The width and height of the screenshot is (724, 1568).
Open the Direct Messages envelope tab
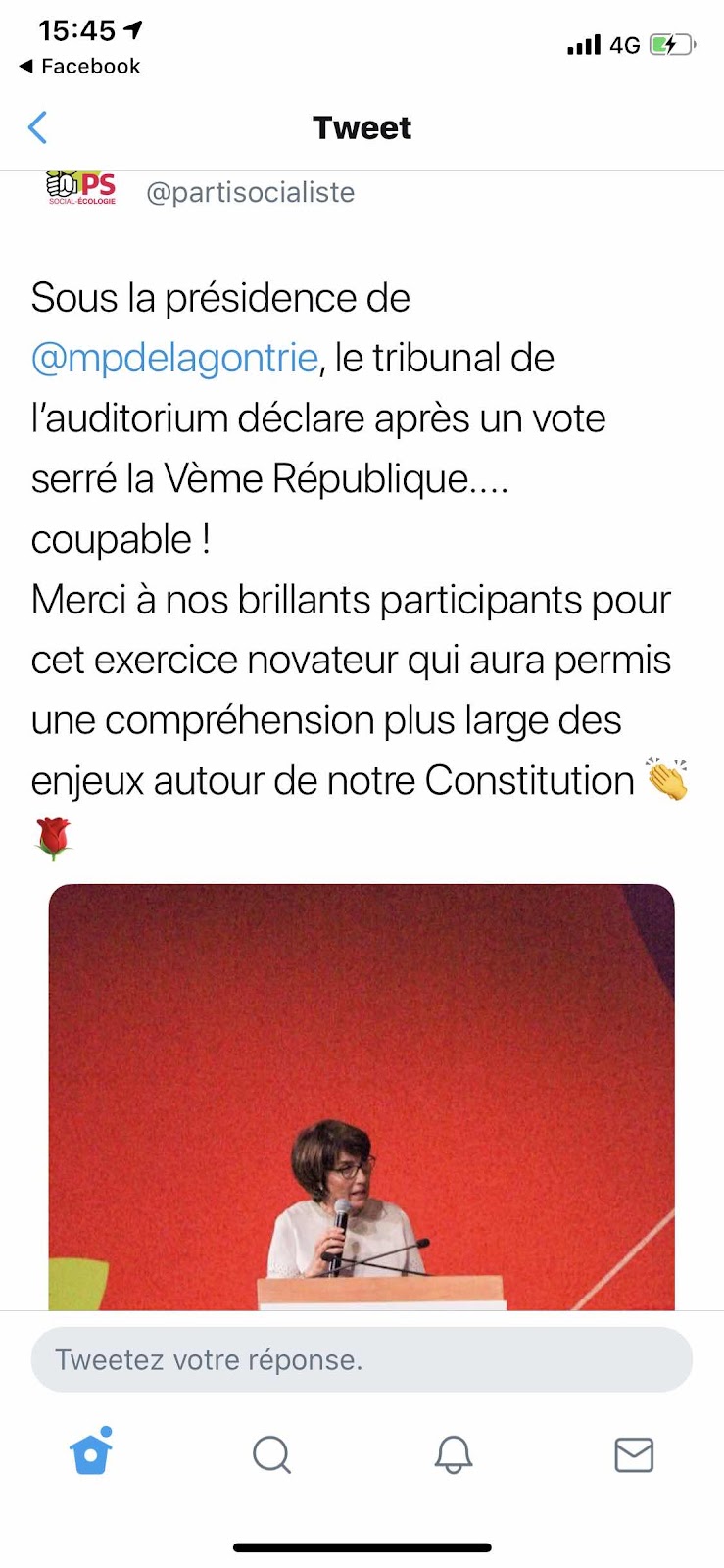[634, 1454]
